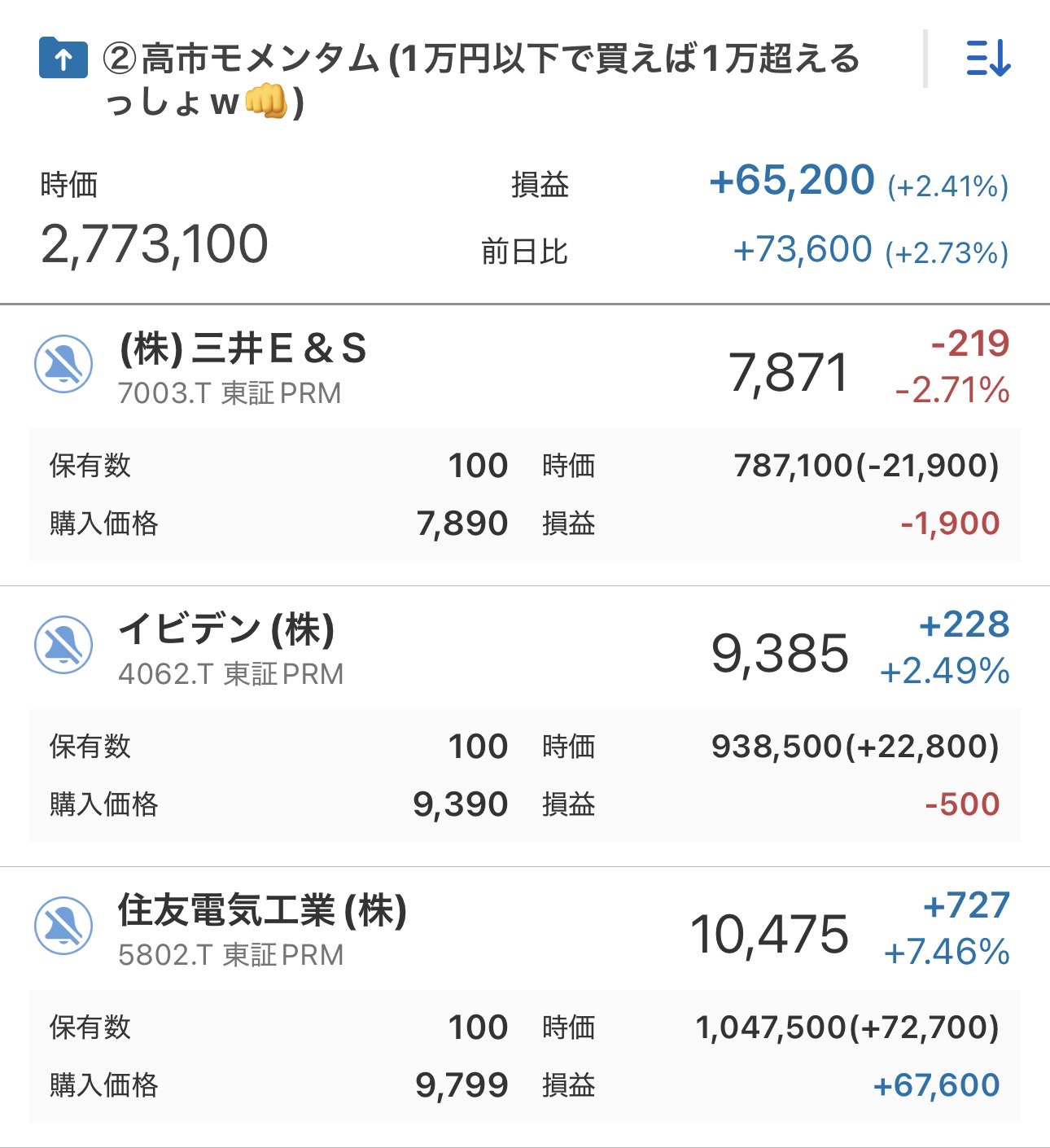Toggle alert bell for 住友電気工業
Image resolution: width=1050 pixels, height=1148 pixels.
click(x=63, y=926)
